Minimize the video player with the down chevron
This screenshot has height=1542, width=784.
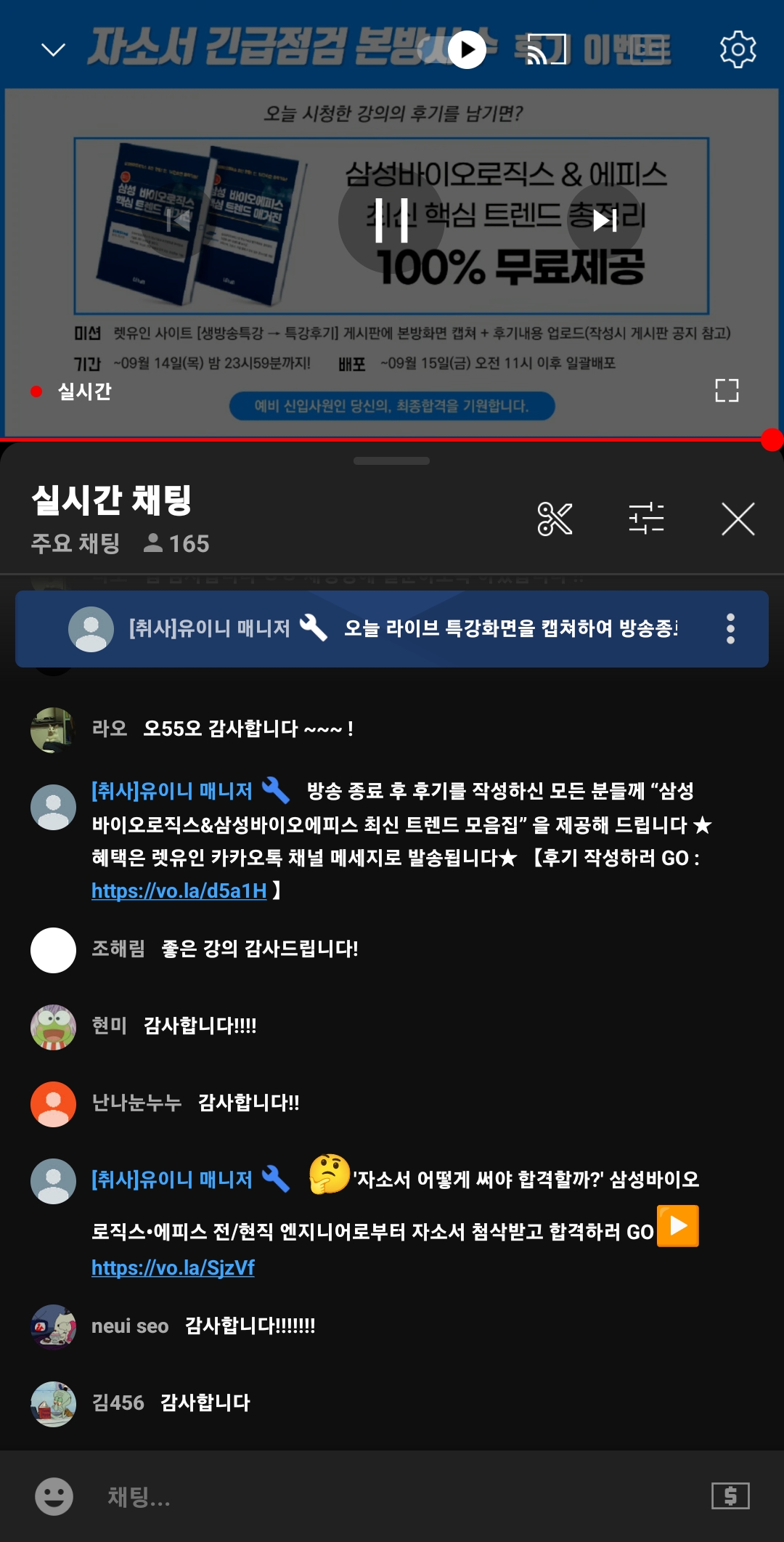point(54,49)
